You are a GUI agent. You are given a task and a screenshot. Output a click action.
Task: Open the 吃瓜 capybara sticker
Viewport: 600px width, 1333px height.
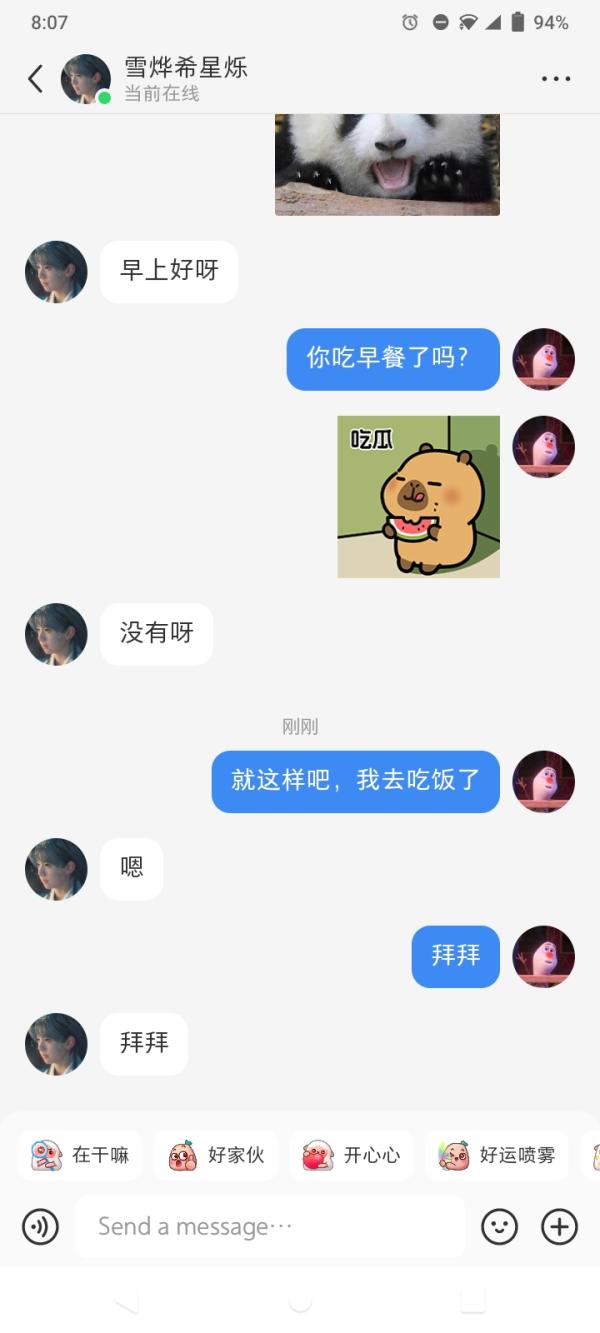[x=418, y=496]
